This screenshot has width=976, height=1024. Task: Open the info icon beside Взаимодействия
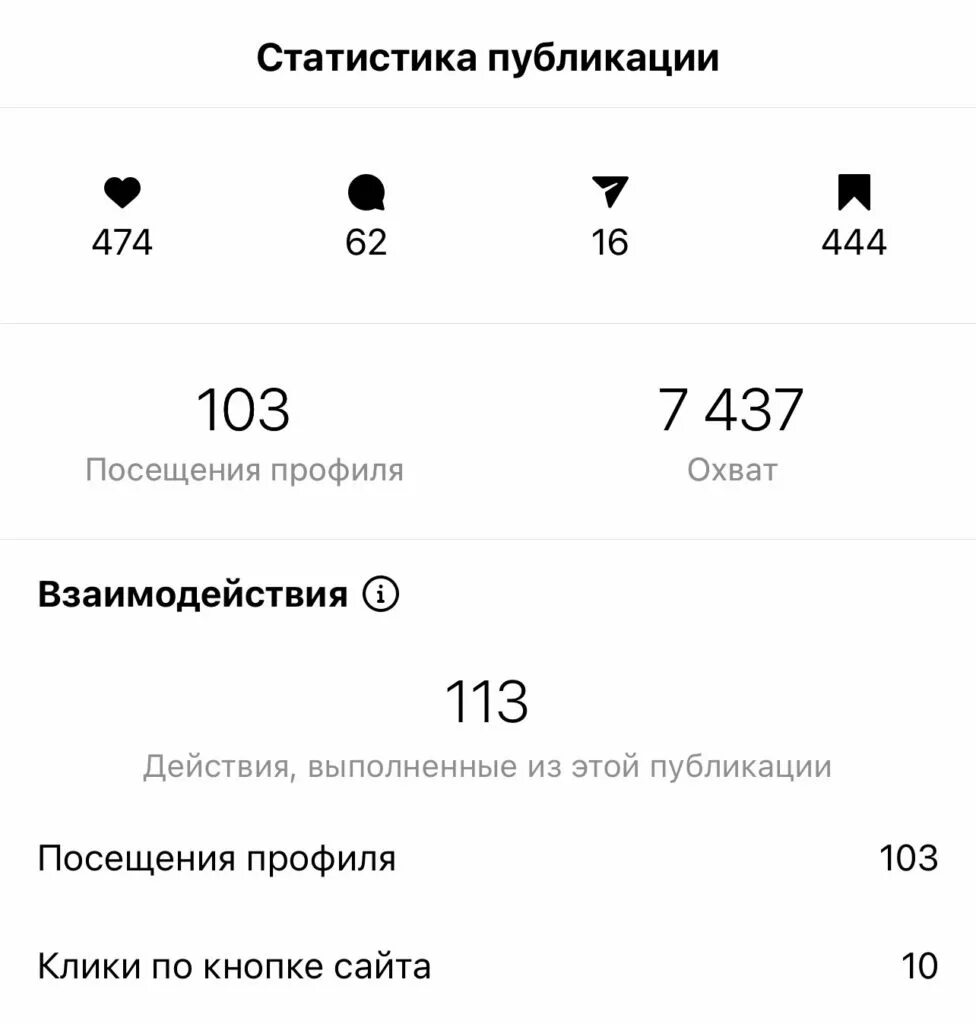(x=381, y=595)
